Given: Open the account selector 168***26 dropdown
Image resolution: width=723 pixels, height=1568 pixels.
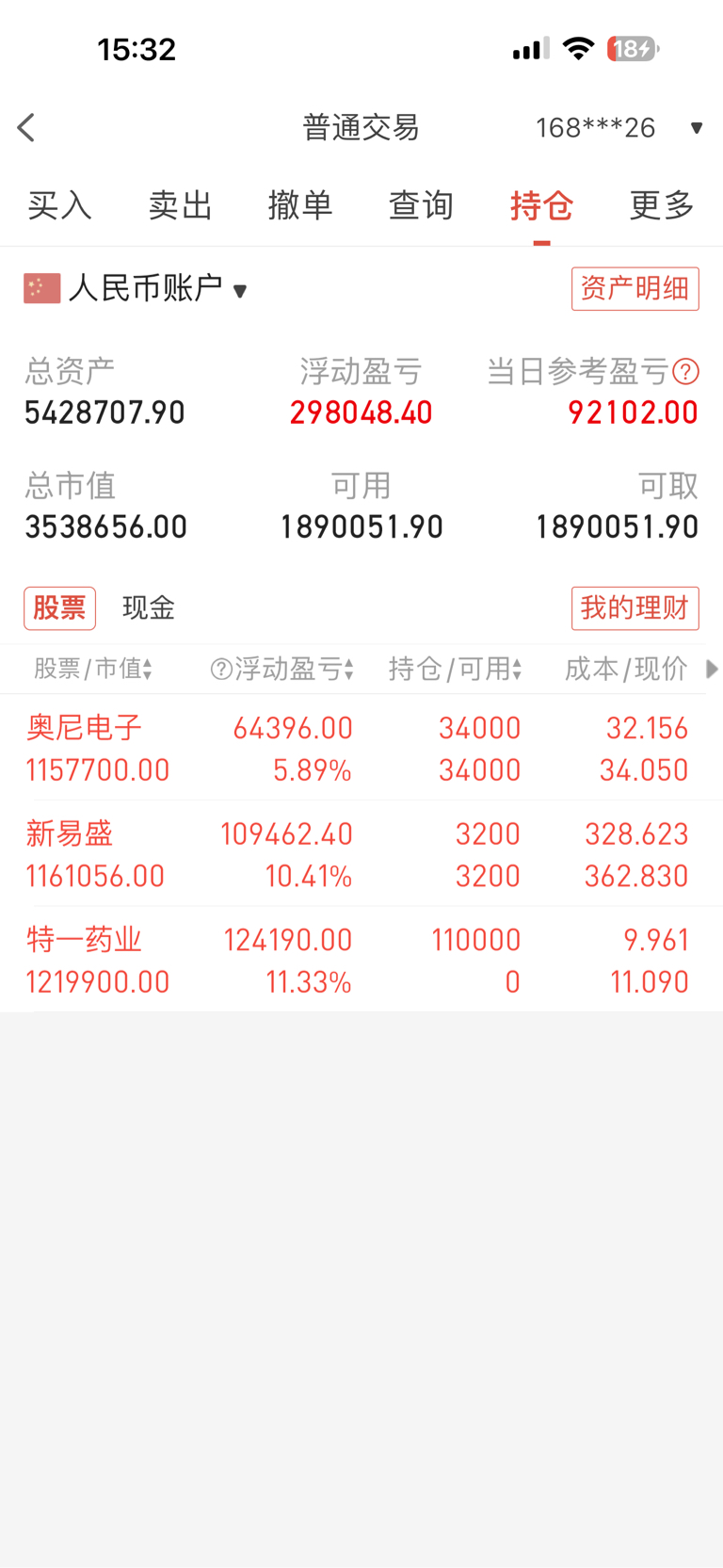Looking at the screenshot, I should click(619, 127).
